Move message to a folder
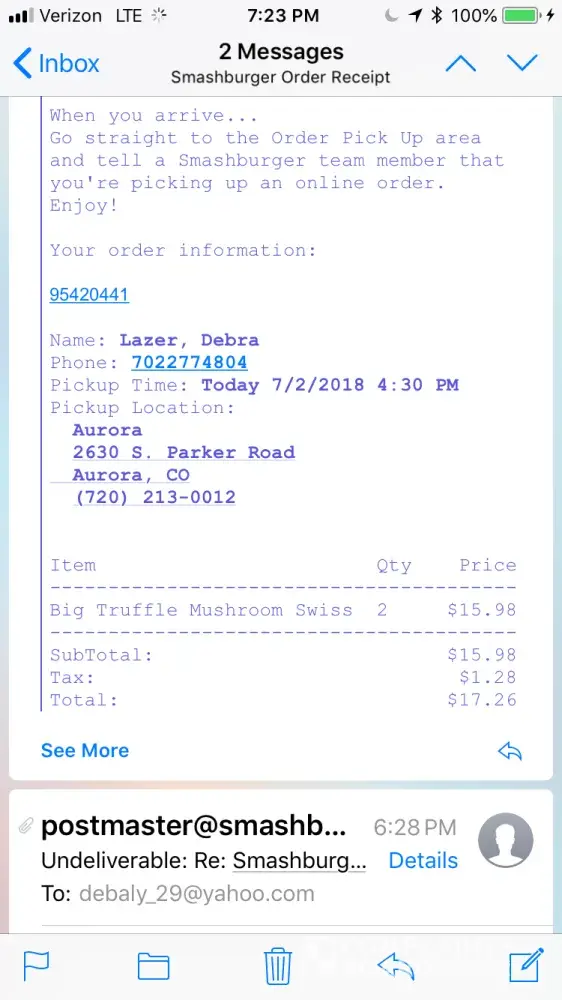This screenshot has height=1000, width=562. (x=154, y=966)
